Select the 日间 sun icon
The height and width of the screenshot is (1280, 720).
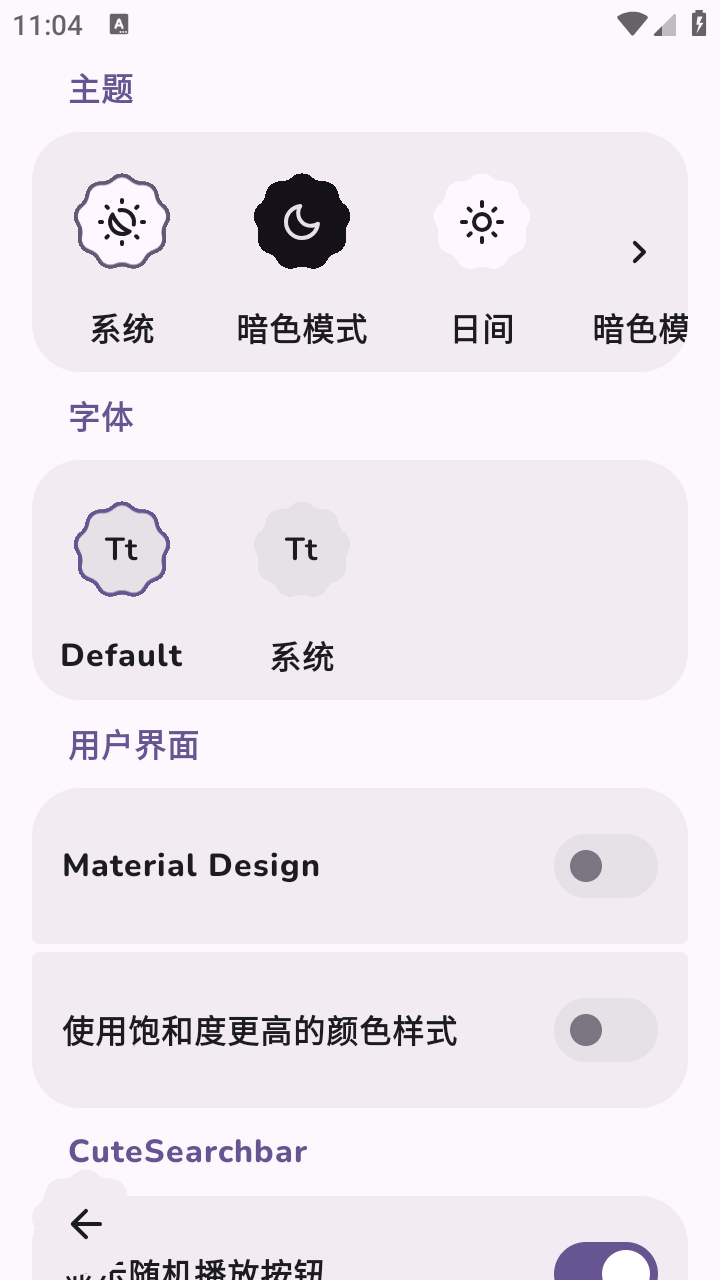coord(482,221)
